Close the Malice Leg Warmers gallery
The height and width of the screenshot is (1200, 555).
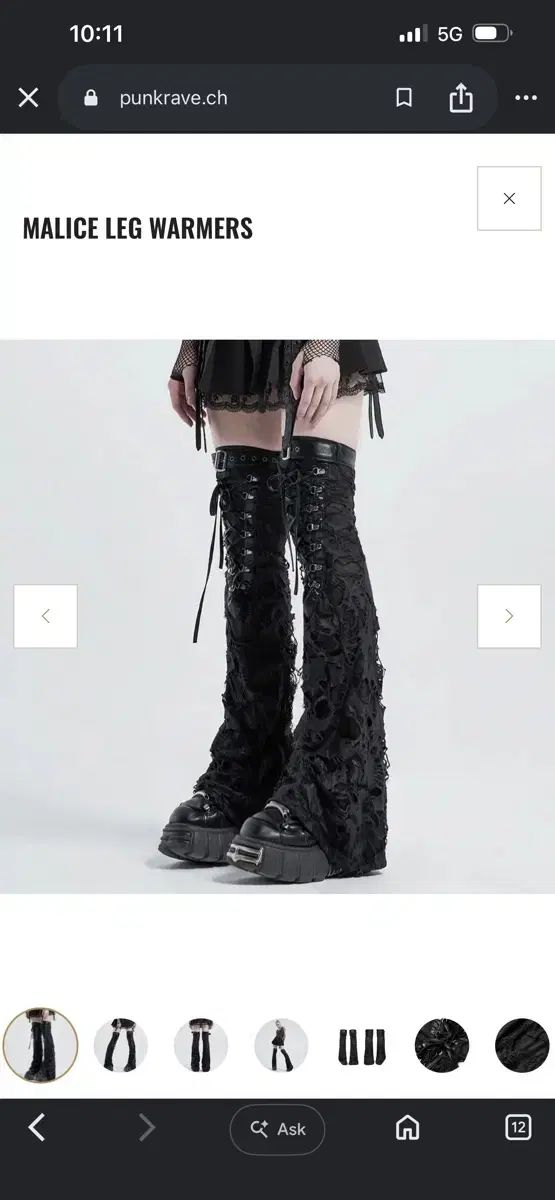pyautogui.click(x=509, y=198)
